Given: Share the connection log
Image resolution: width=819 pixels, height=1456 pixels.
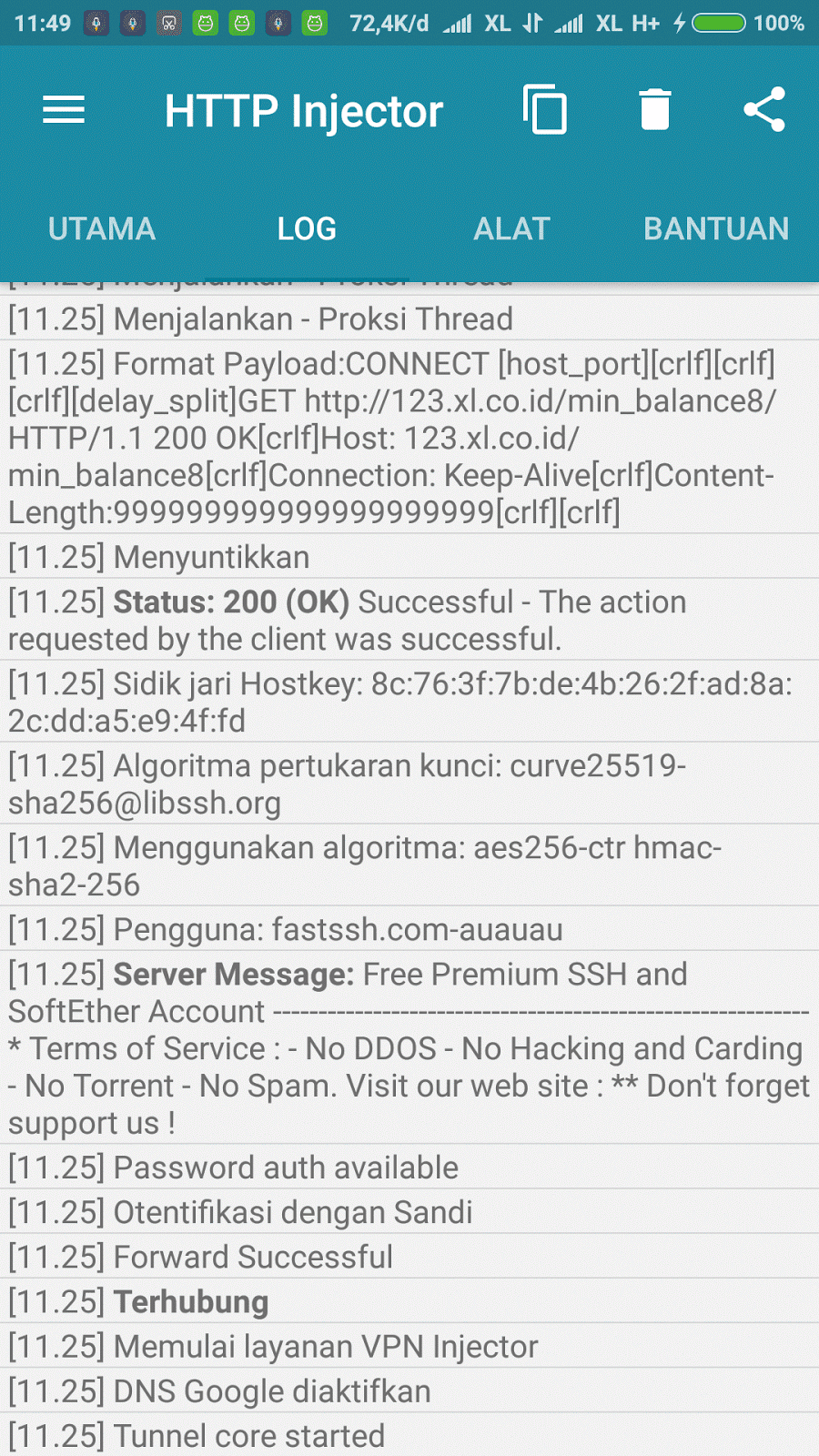Looking at the screenshot, I should [764, 109].
